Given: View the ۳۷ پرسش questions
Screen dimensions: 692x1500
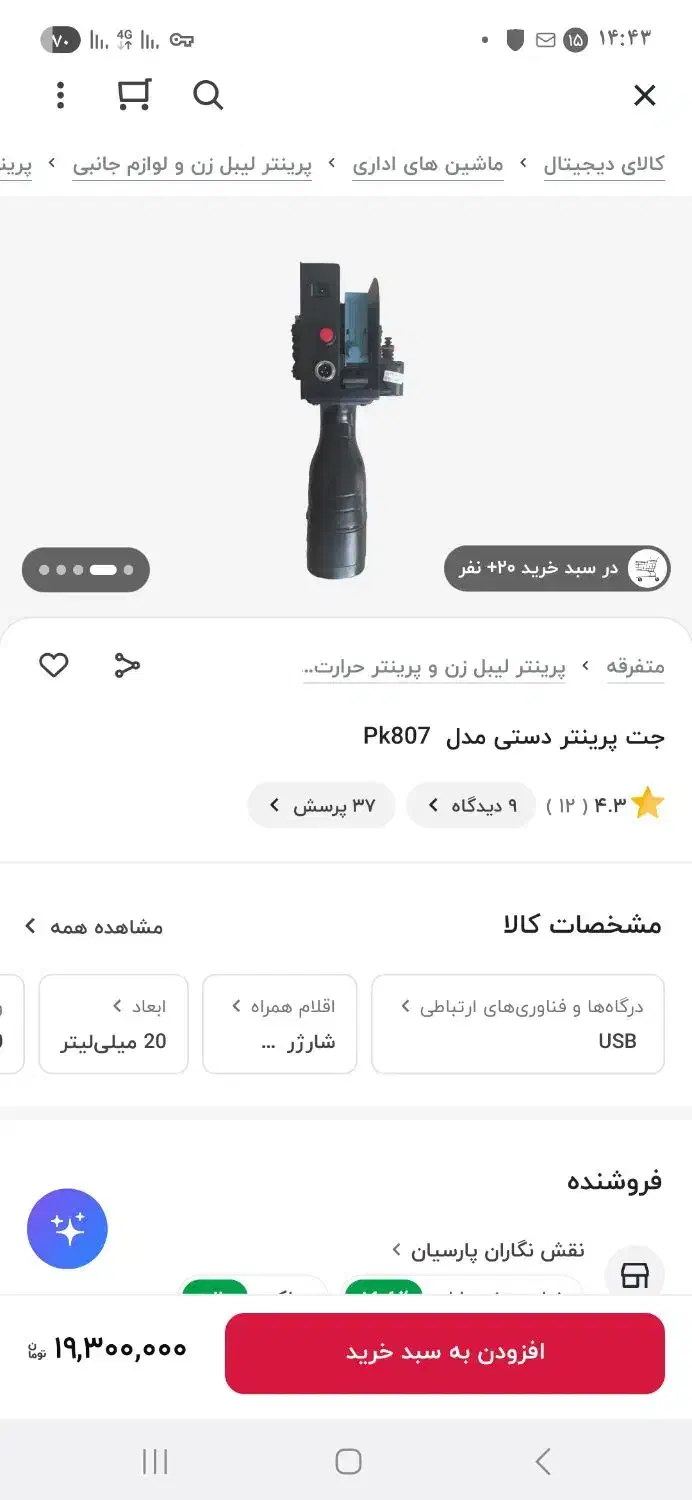Looking at the screenshot, I should (x=321, y=805).
